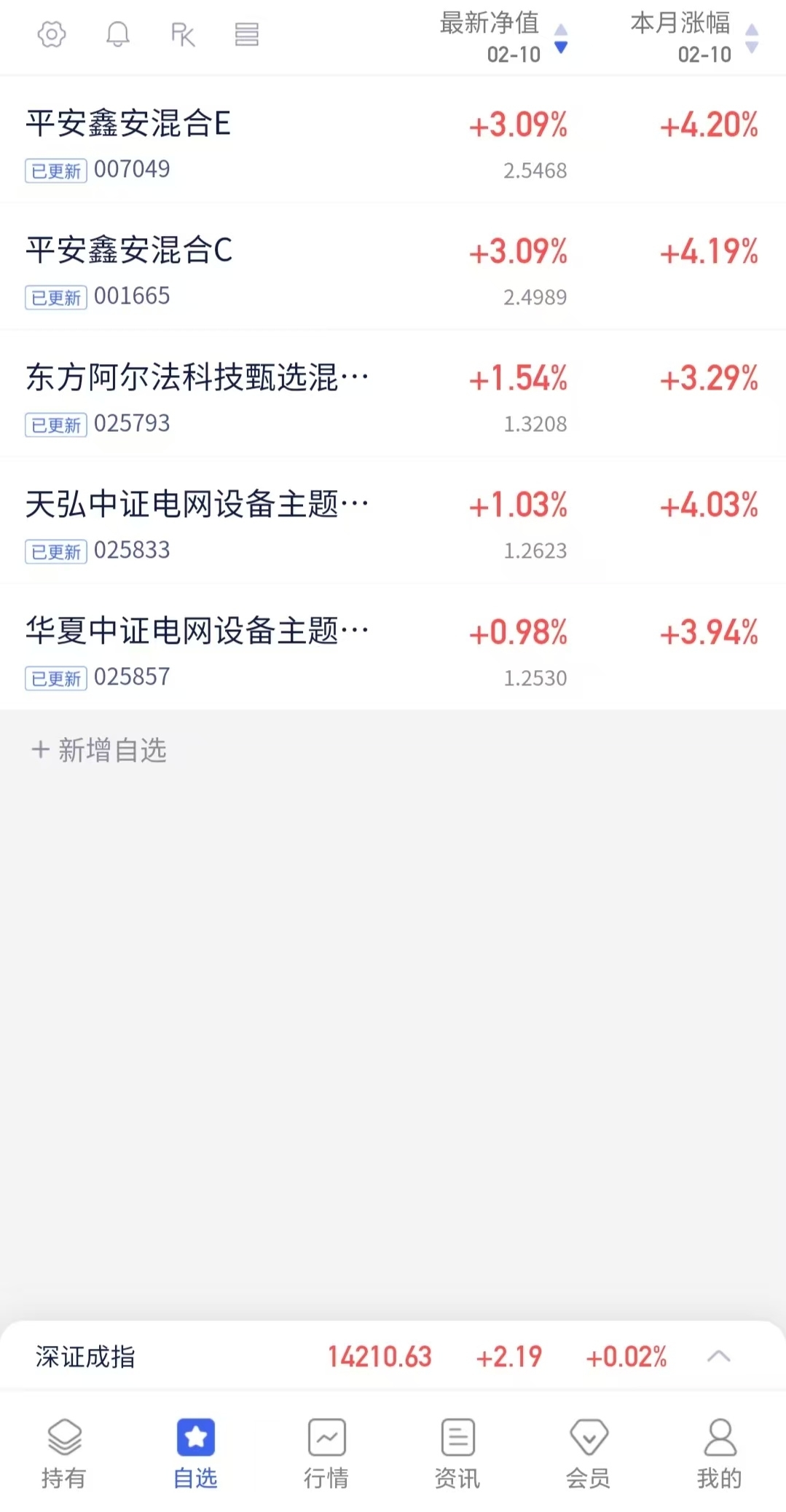
Task: Open the notifications bell
Action: click(x=117, y=34)
